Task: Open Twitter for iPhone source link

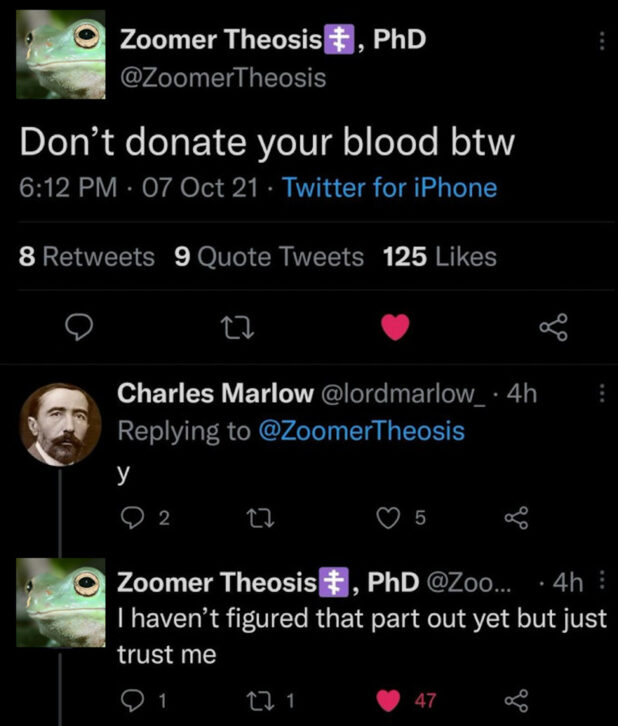Action: (x=390, y=187)
